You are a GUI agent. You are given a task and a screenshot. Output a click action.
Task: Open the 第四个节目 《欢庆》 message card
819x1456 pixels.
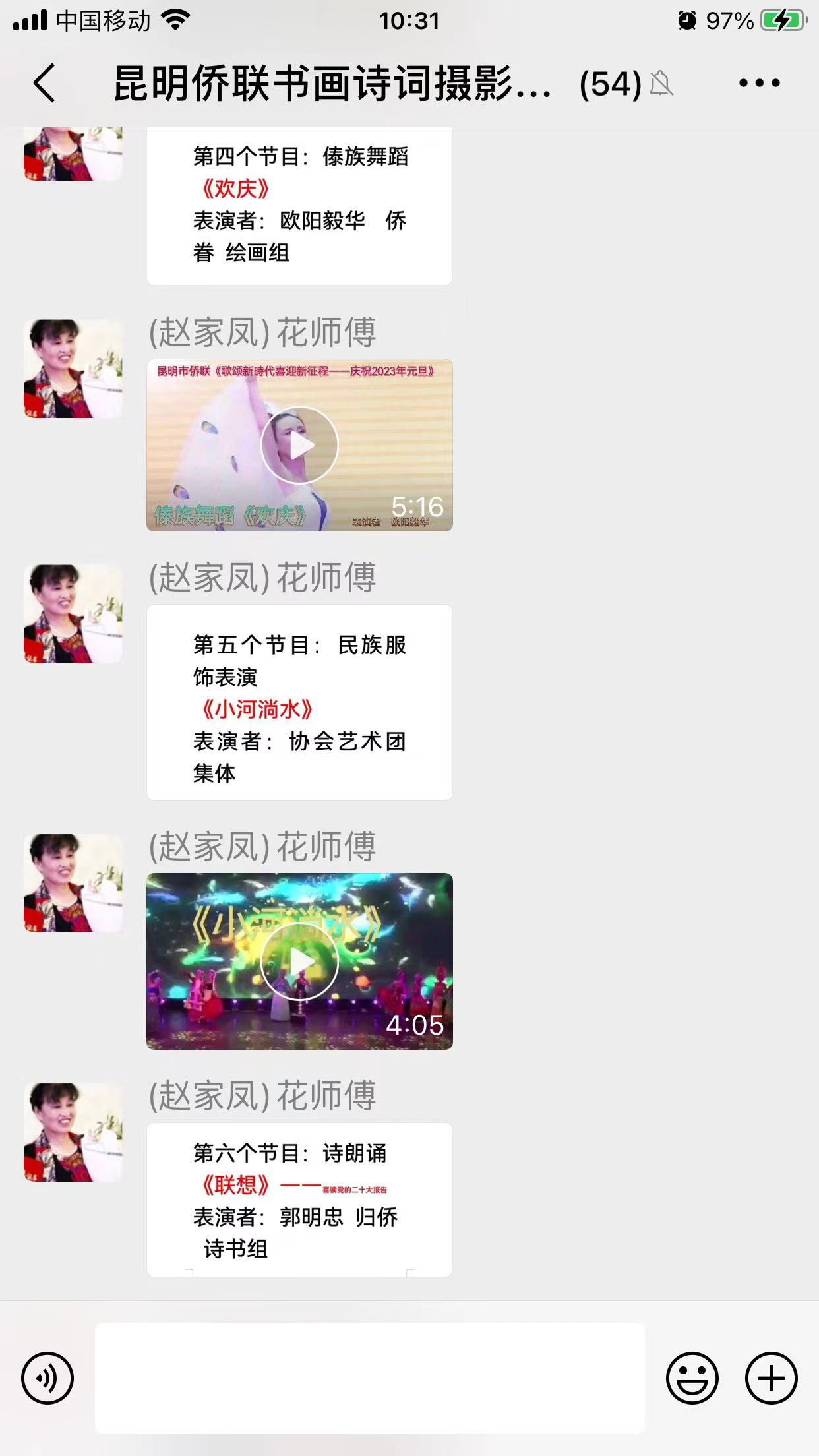(x=299, y=206)
